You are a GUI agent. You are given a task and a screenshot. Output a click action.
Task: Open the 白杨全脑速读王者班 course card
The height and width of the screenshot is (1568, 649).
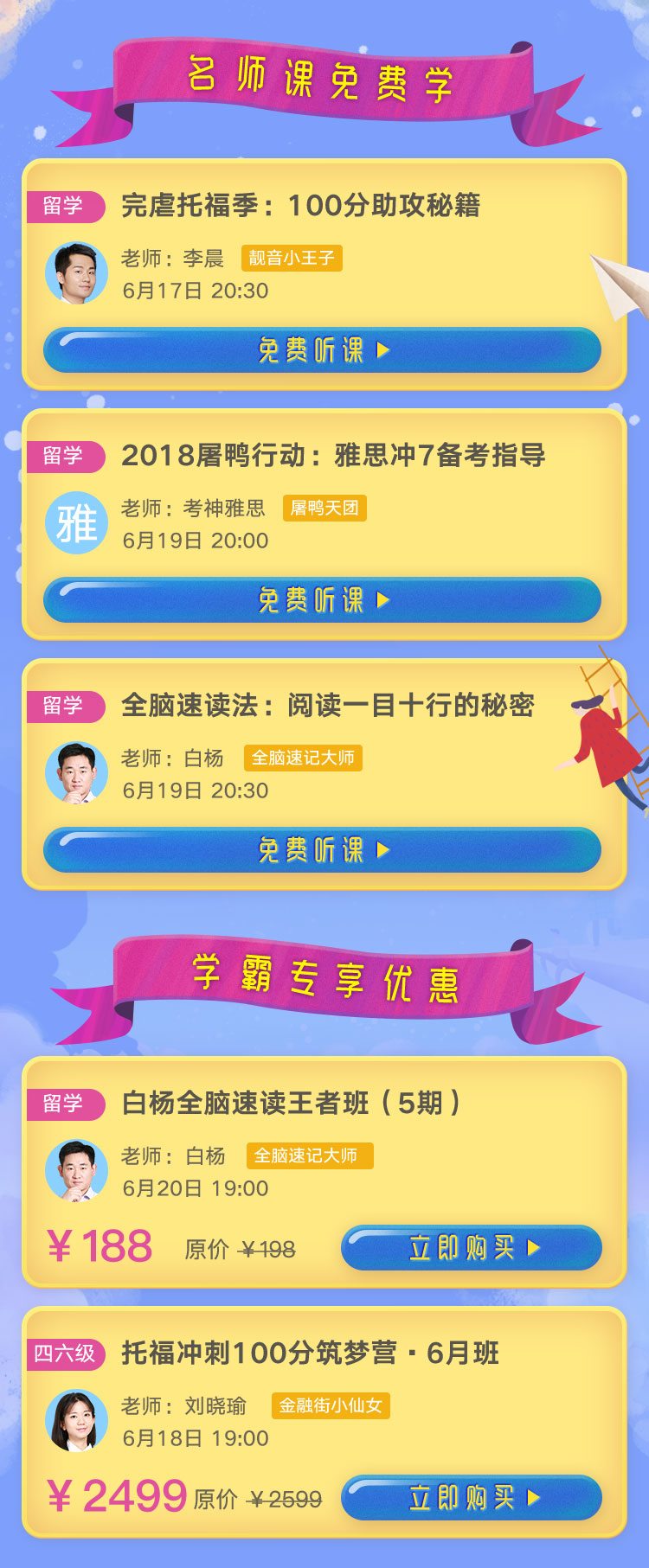click(x=291, y=1104)
